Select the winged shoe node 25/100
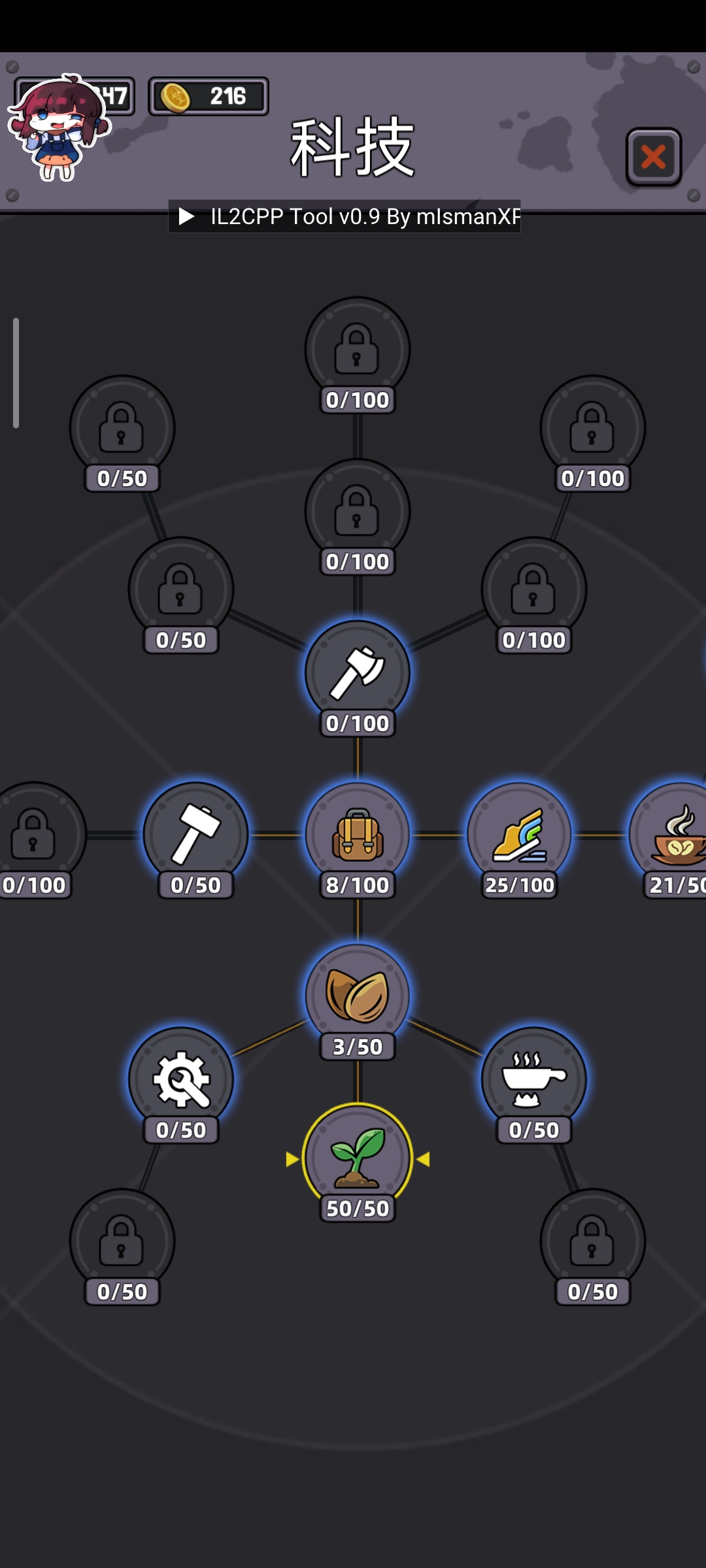706x1568 pixels. click(519, 834)
